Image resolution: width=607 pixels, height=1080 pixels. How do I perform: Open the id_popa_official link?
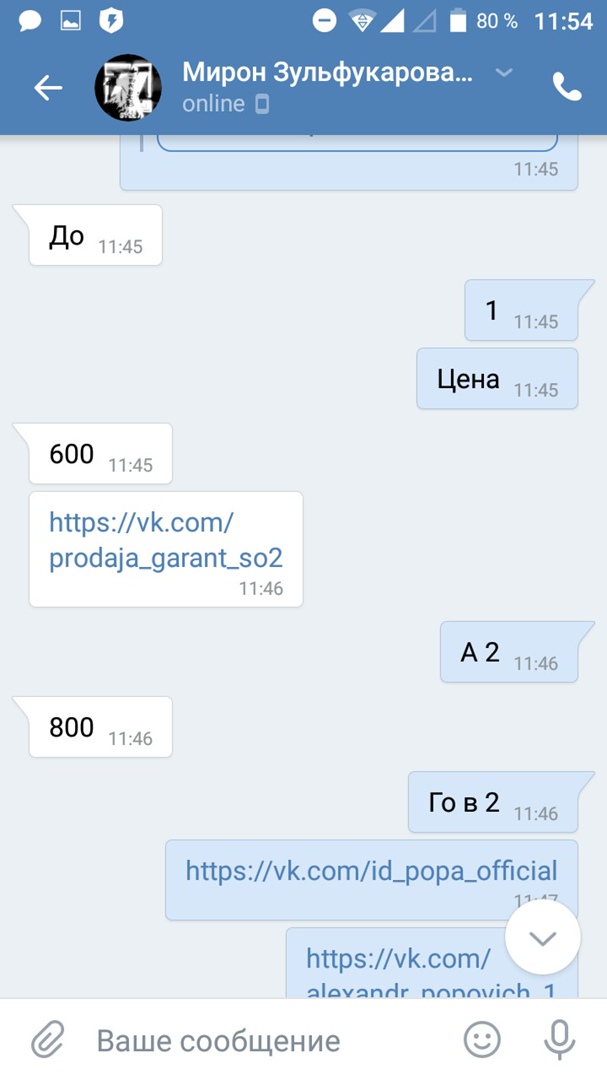[x=371, y=870]
